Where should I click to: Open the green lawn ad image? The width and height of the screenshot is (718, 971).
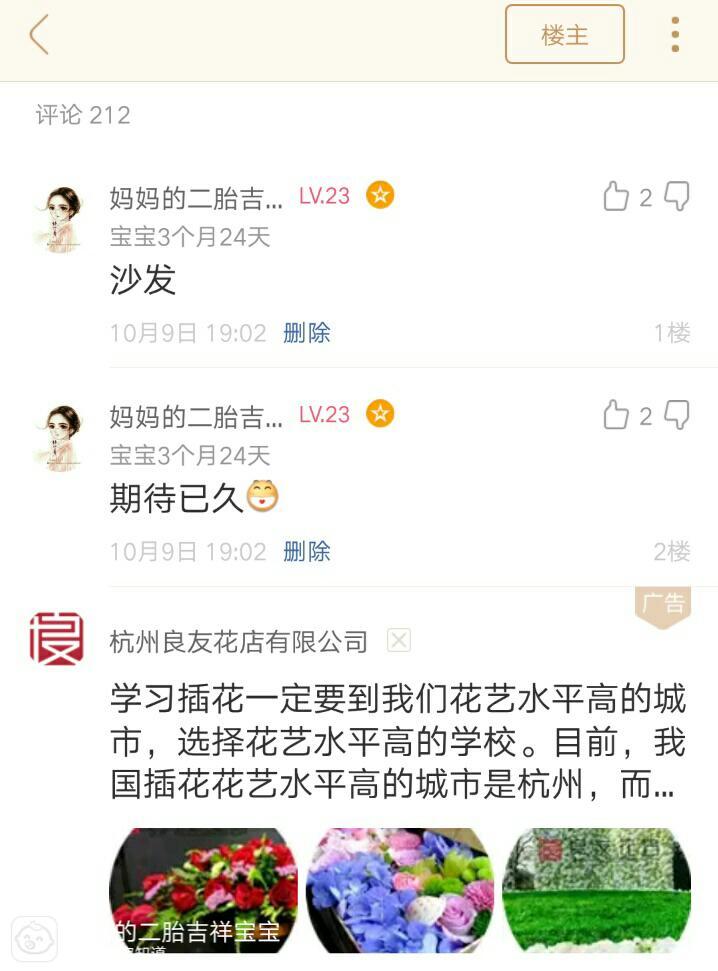[596, 888]
